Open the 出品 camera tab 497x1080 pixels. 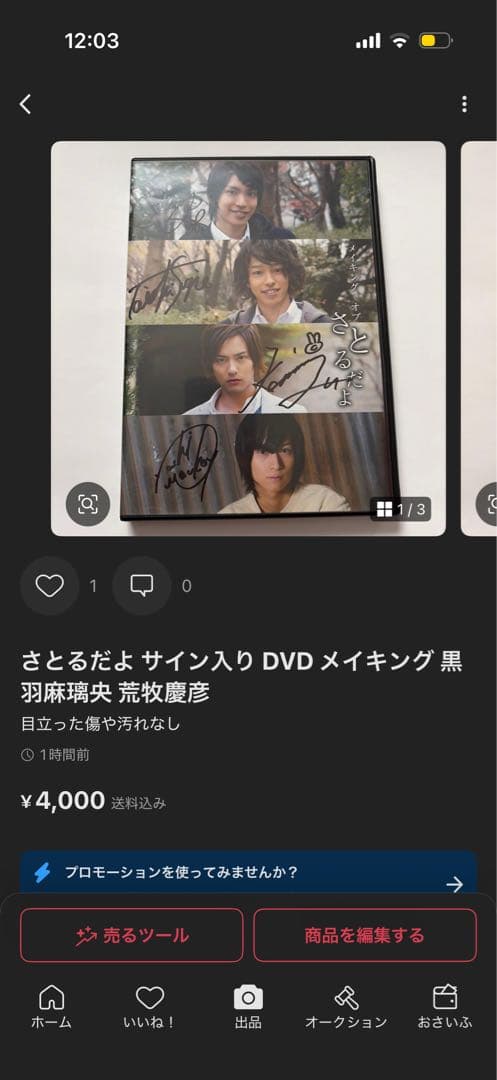(248, 1006)
